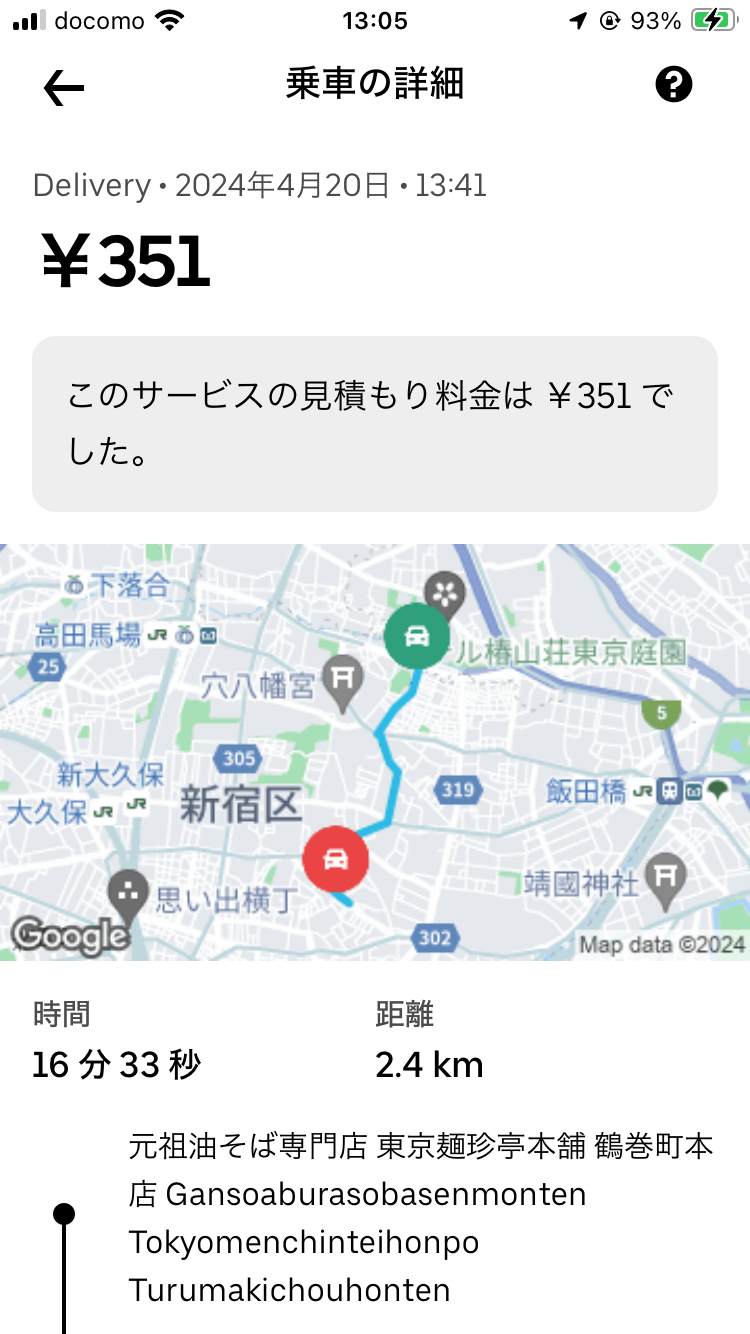
Task: Go back using the arrow icon
Action: [x=64, y=88]
